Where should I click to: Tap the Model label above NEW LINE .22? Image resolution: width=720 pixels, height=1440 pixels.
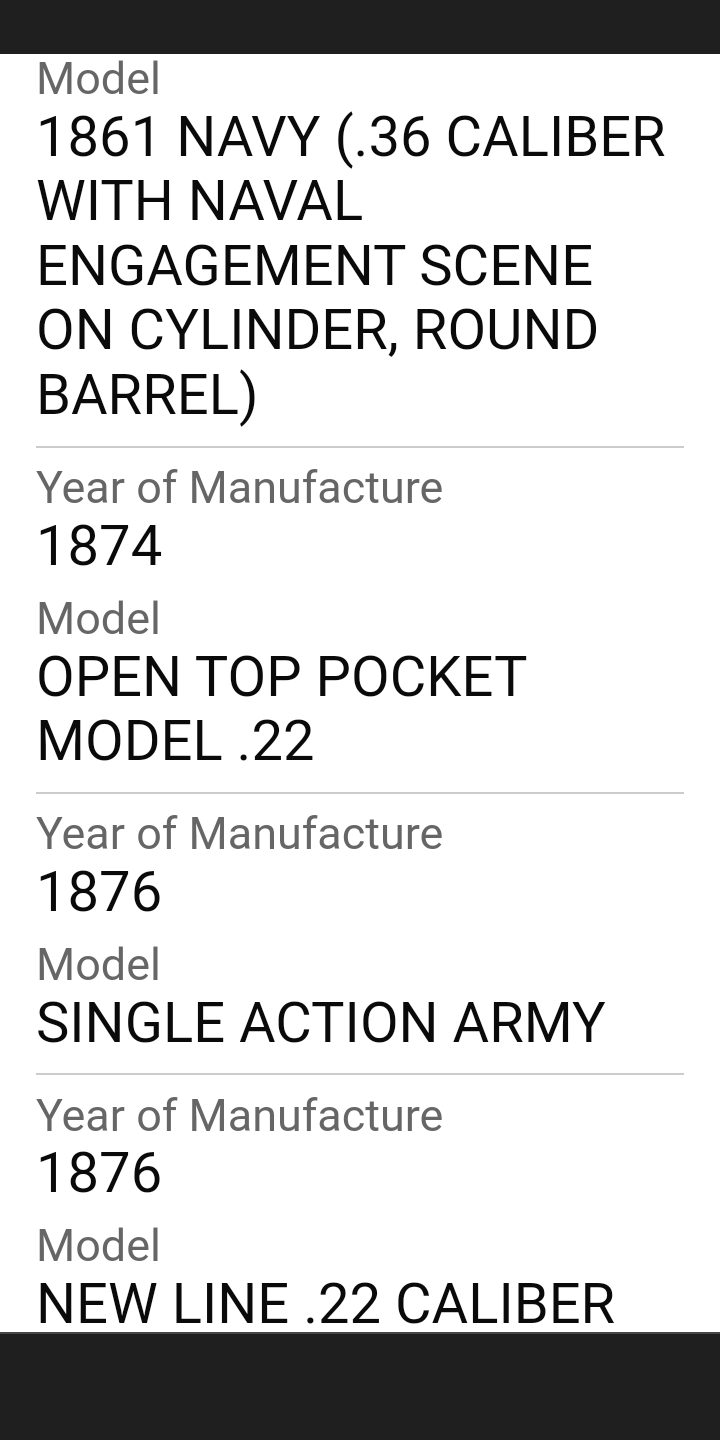pyautogui.click(x=97, y=1245)
